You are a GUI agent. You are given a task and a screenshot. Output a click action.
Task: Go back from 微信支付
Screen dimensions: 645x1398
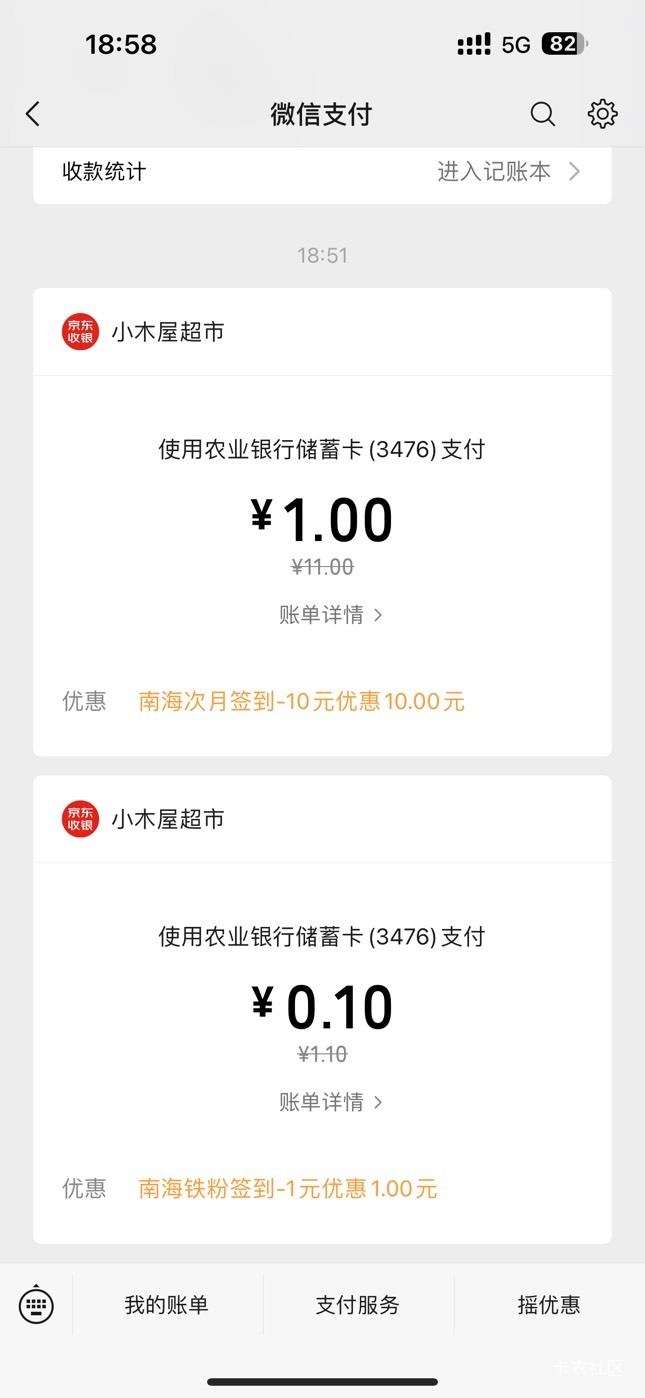point(33,114)
